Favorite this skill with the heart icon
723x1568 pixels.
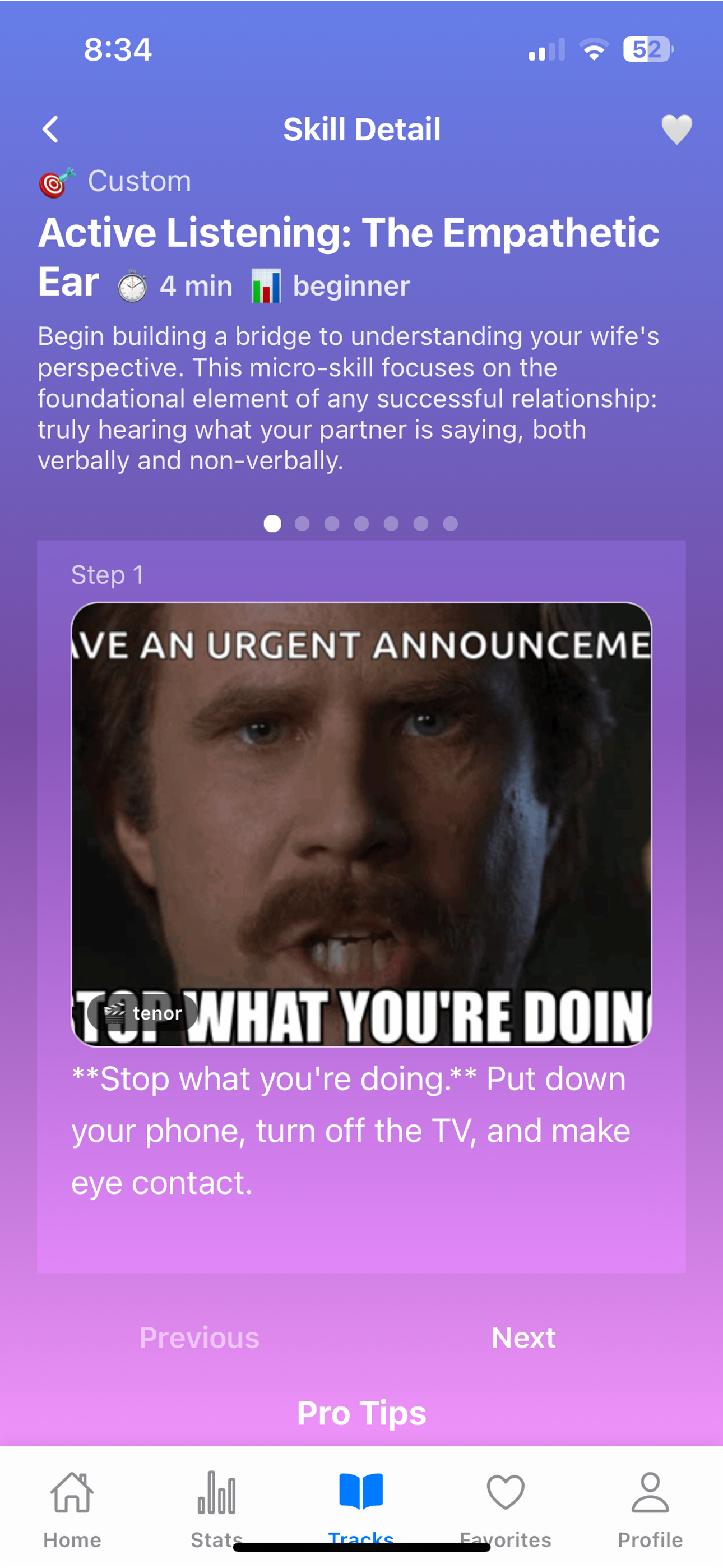click(x=676, y=129)
